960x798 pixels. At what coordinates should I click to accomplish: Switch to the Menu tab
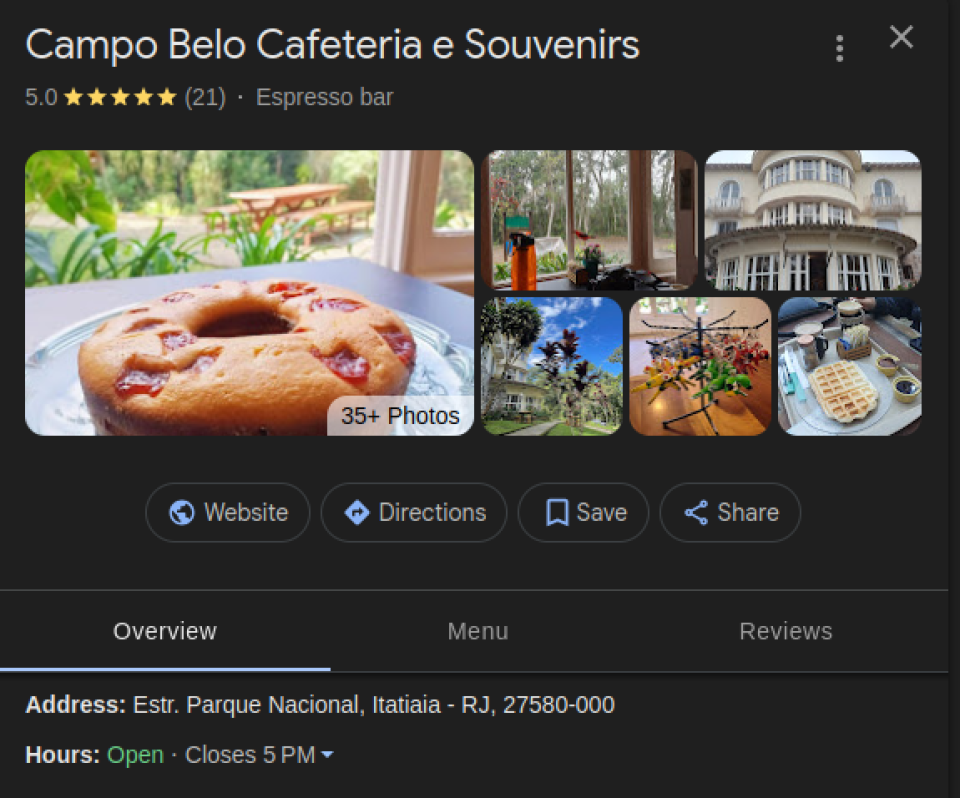click(477, 631)
